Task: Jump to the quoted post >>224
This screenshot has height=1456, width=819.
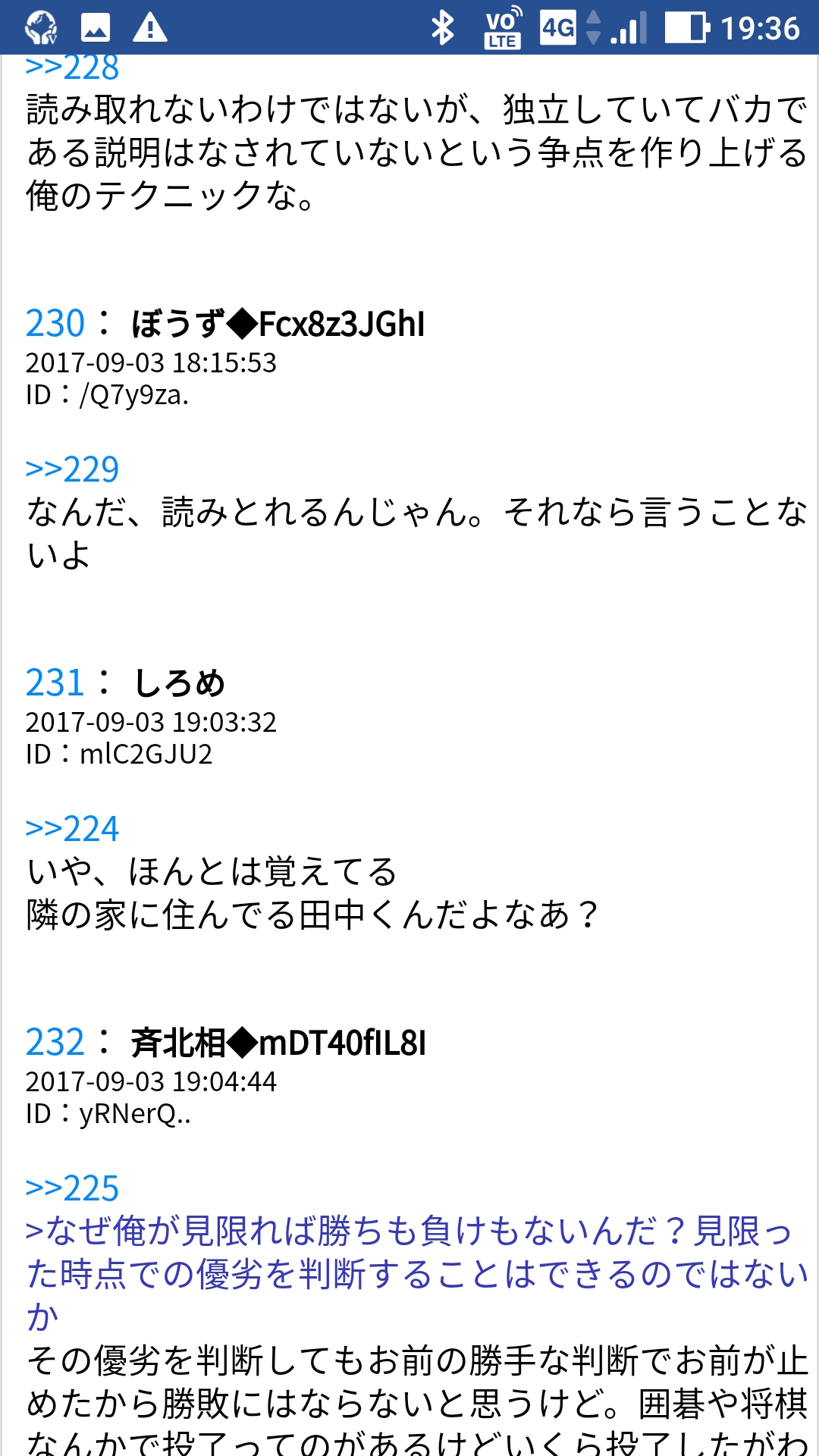Action: (x=72, y=829)
